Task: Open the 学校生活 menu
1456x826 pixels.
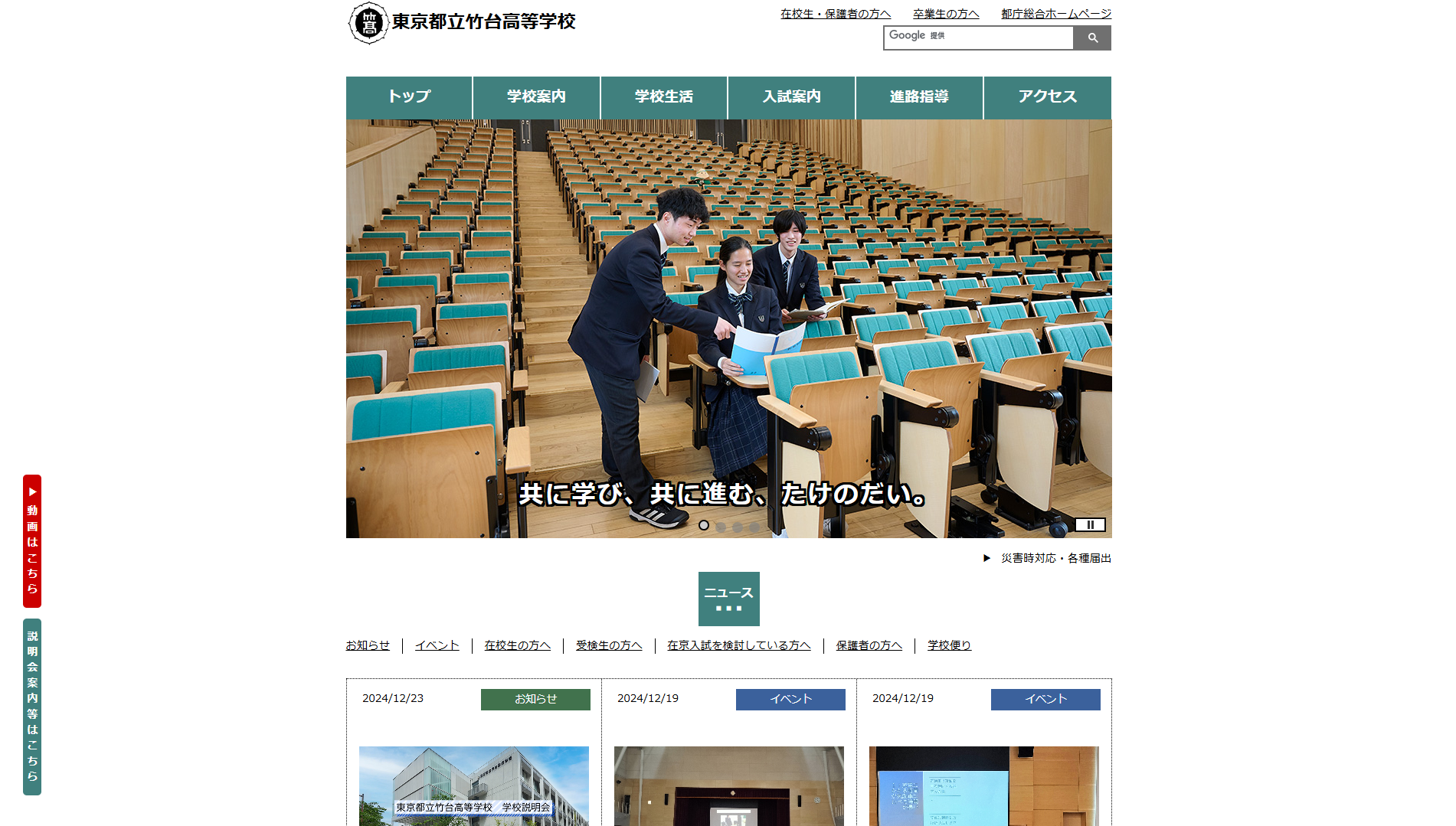Action: pyautogui.click(x=664, y=97)
